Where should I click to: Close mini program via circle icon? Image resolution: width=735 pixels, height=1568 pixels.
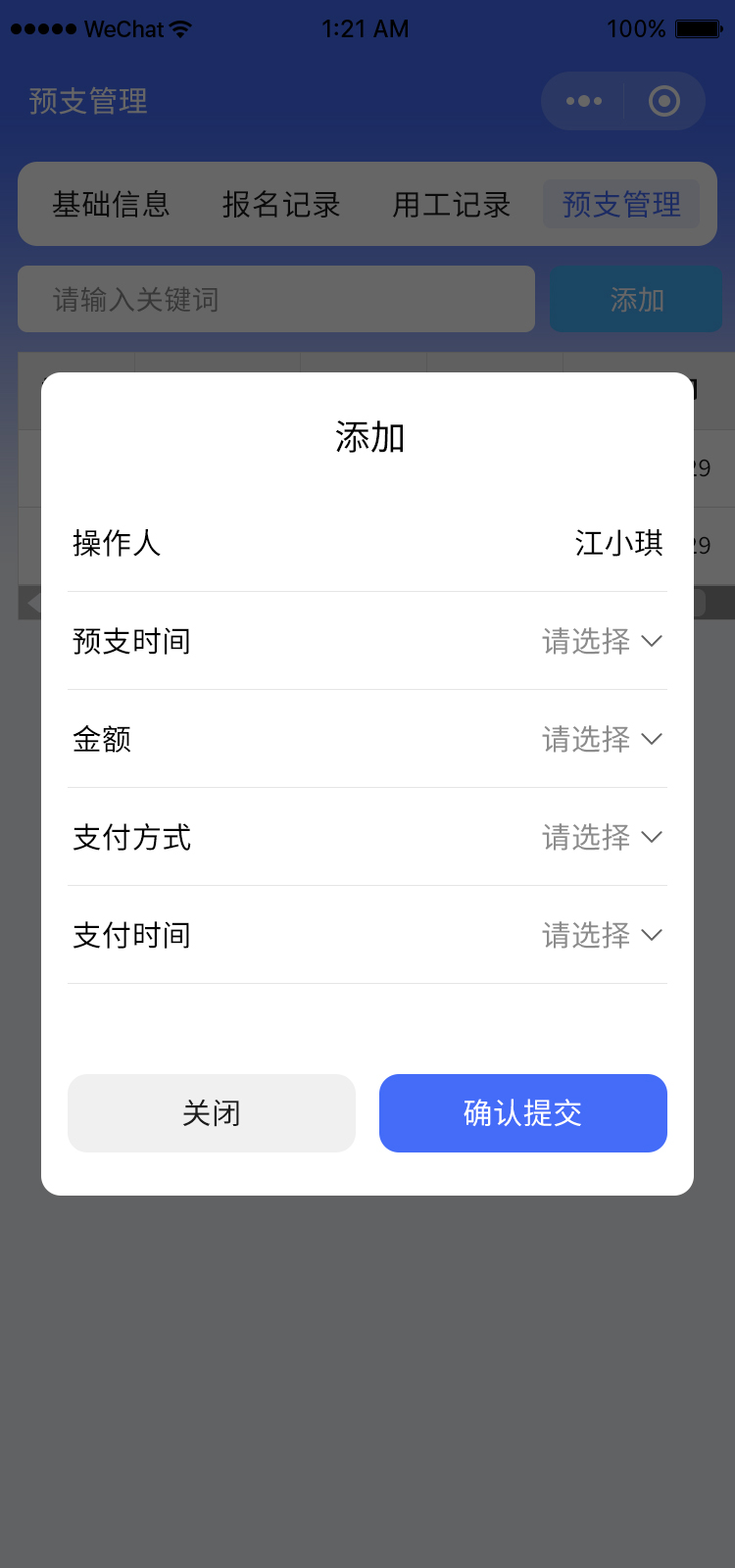[664, 101]
